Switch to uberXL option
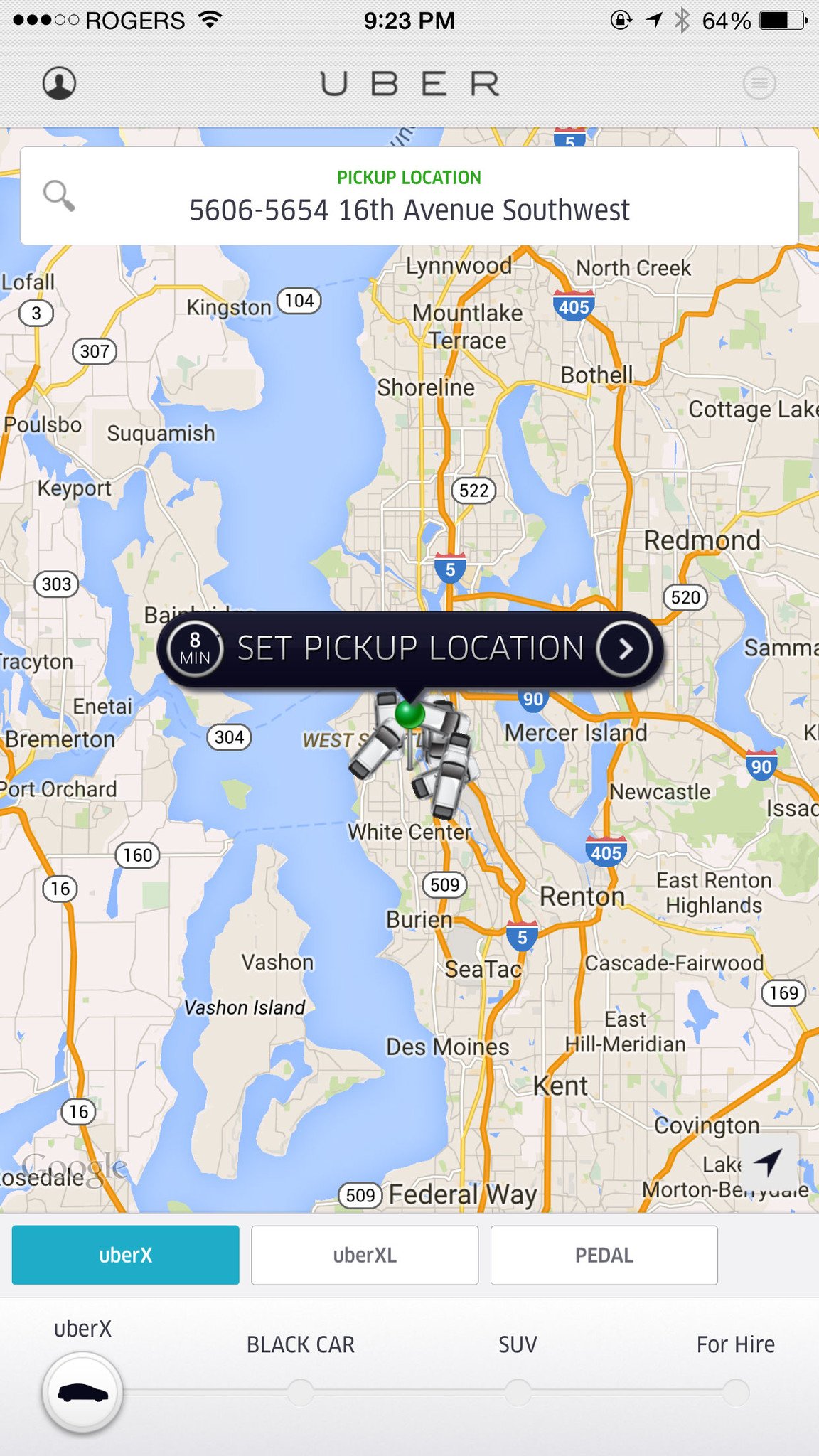The image size is (819, 1456). (365, 1255)
